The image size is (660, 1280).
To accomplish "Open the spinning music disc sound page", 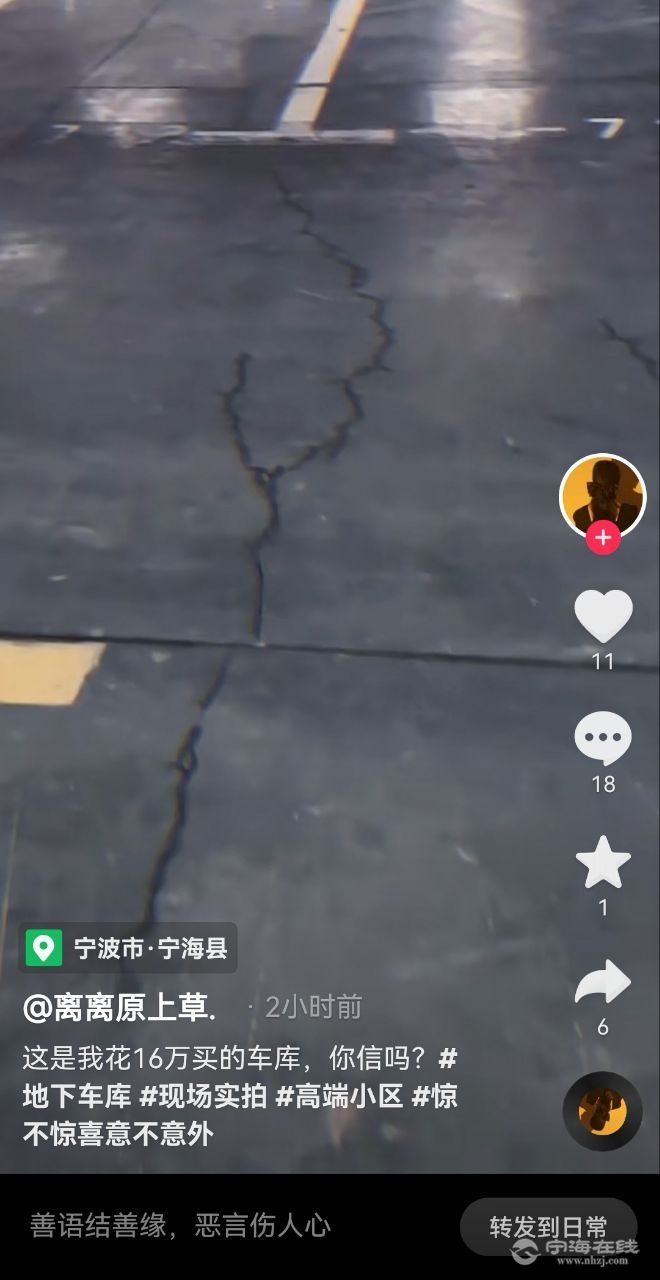I will pos(602,1111).
